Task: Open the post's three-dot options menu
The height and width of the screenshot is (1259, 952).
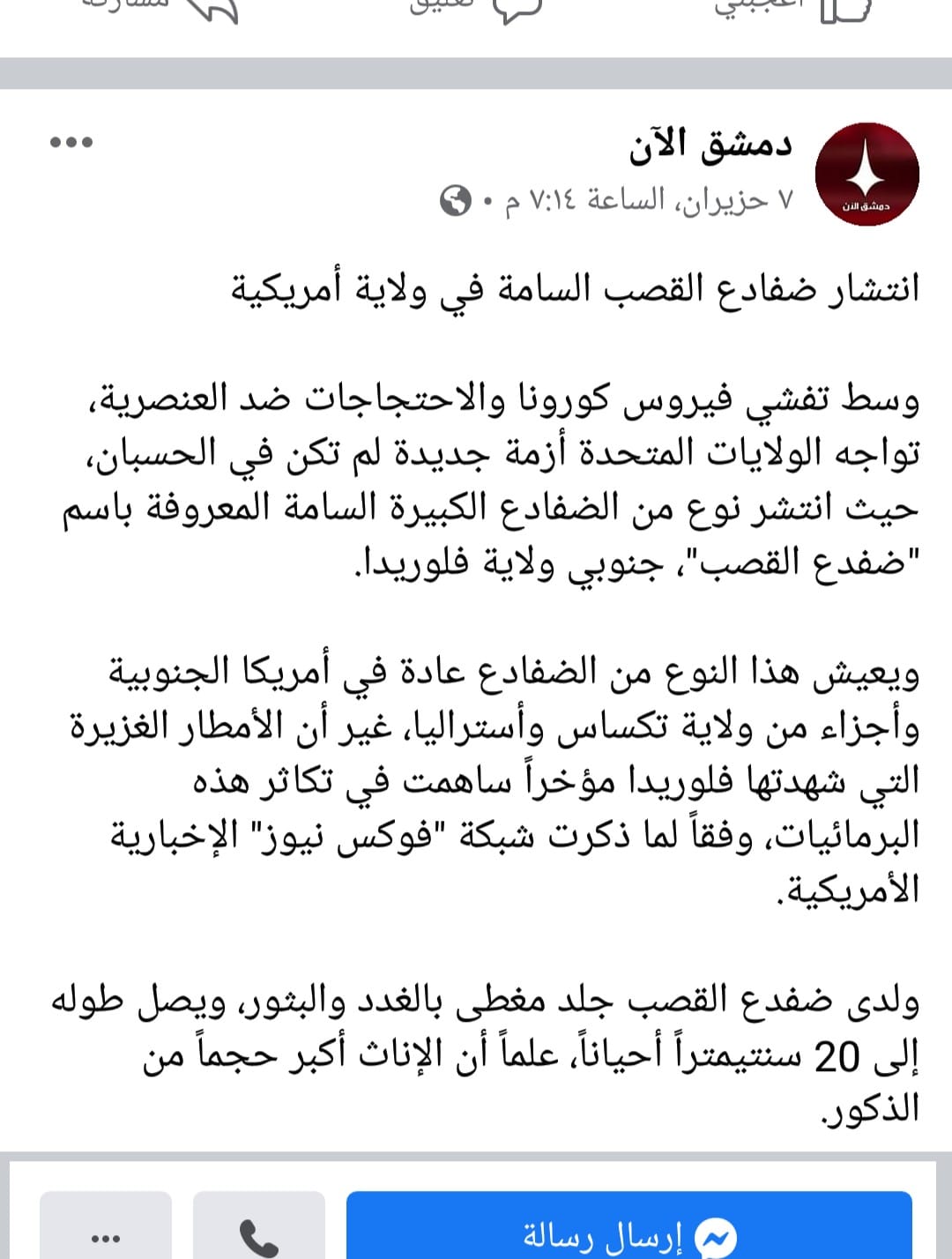Action: [x=71, y=142]
